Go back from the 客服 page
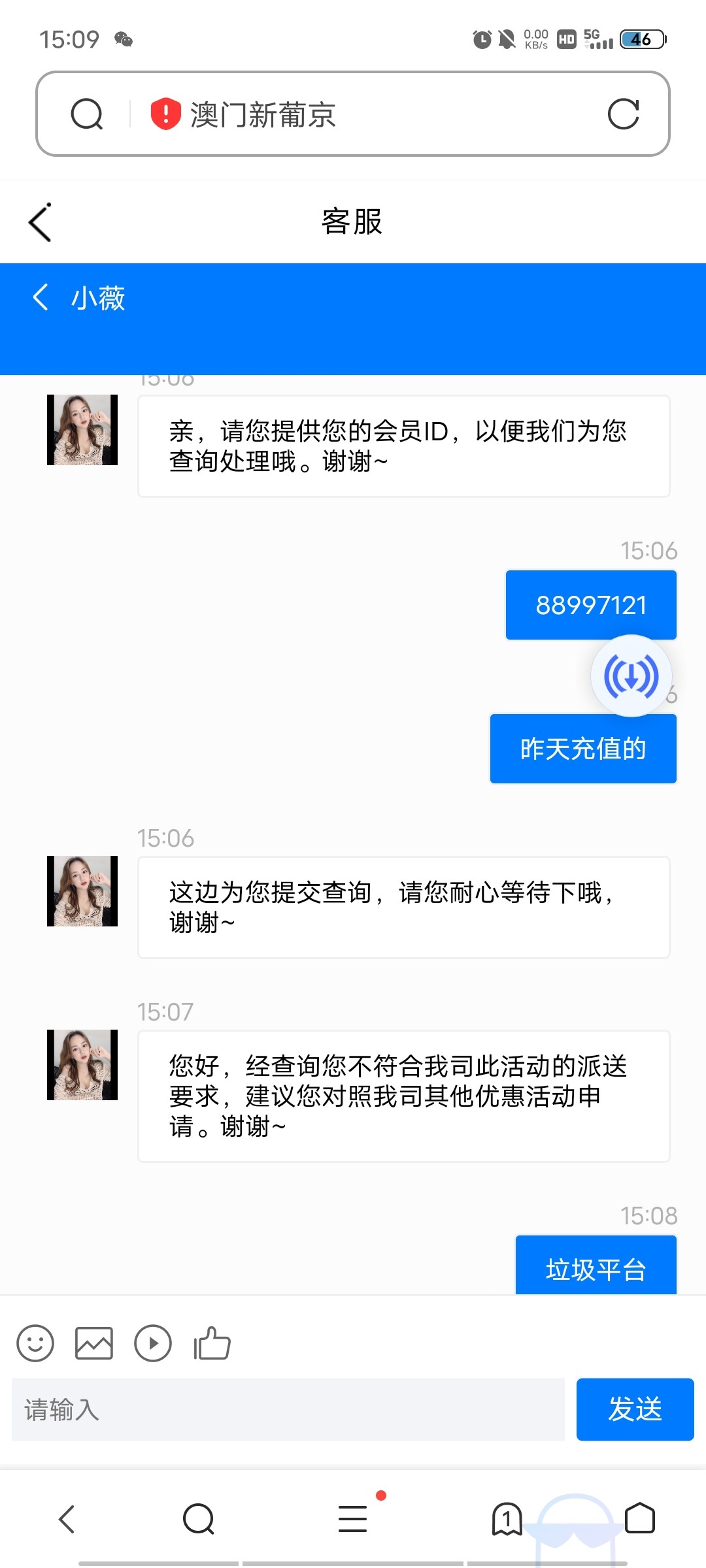Screen dimensions: 706x1568 click(41, 222)
